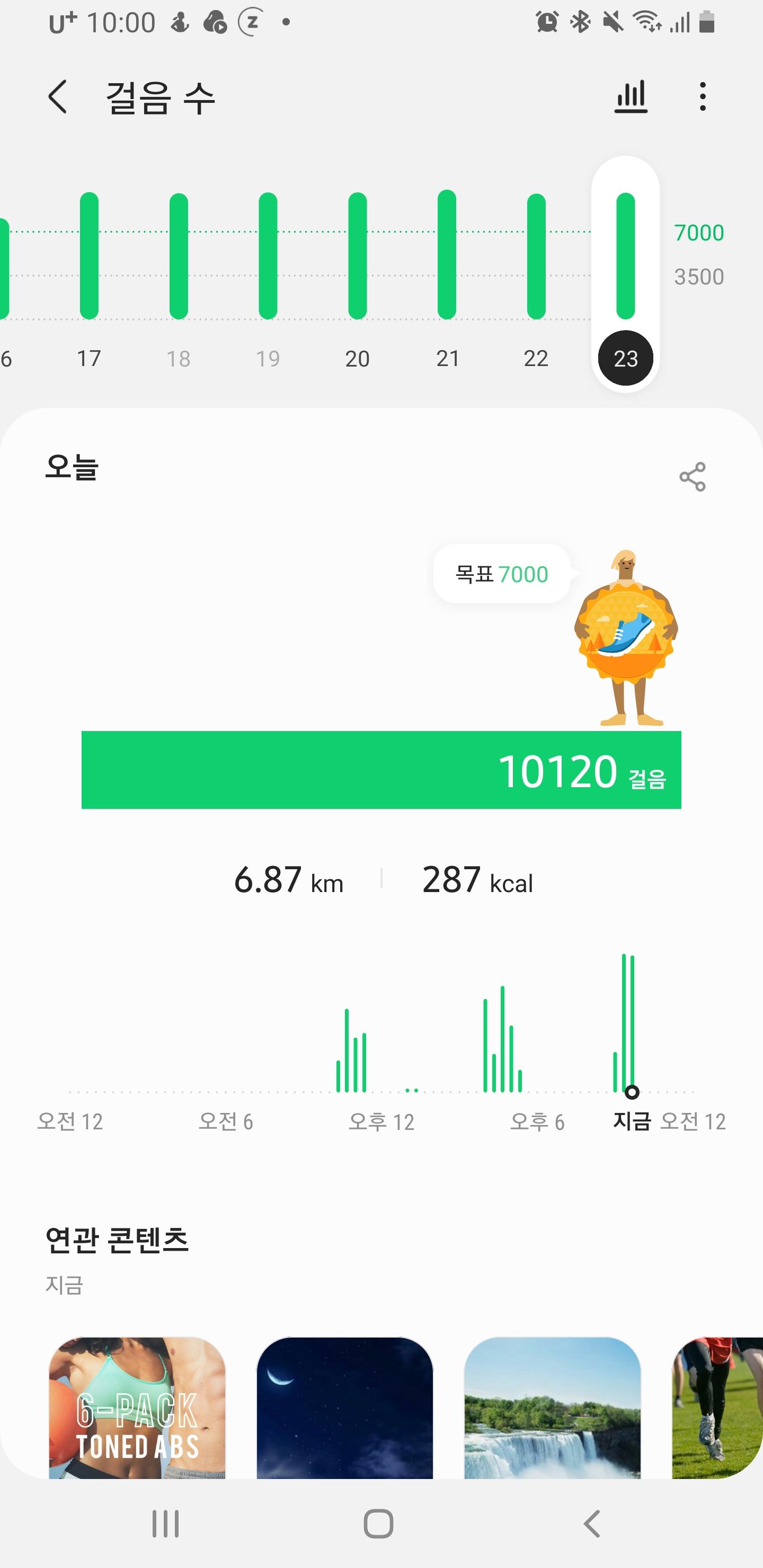Open the step trends chart icon
This screenshot has height=1568, width=763.
click(x=630, y=97)
